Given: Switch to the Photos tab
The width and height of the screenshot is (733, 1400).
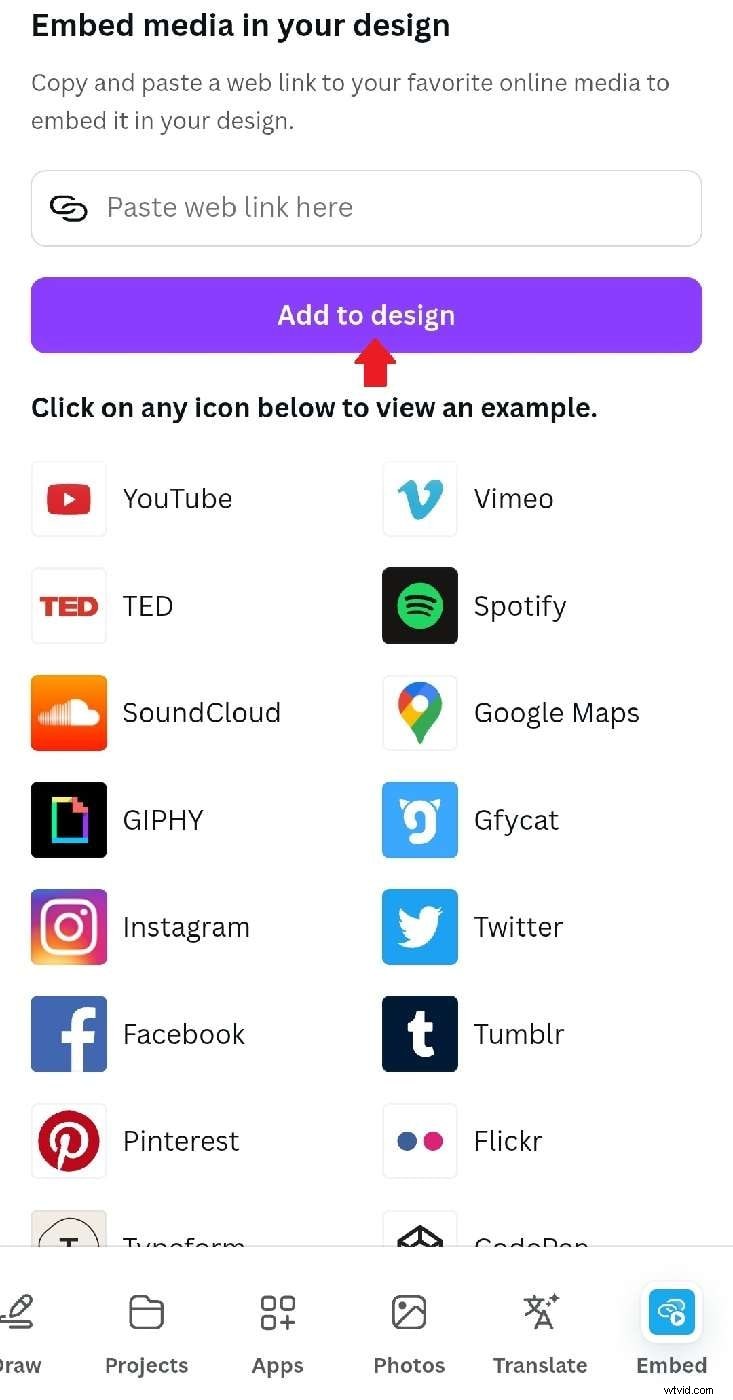Looking at the screenshot, I should coord(409,1328).
